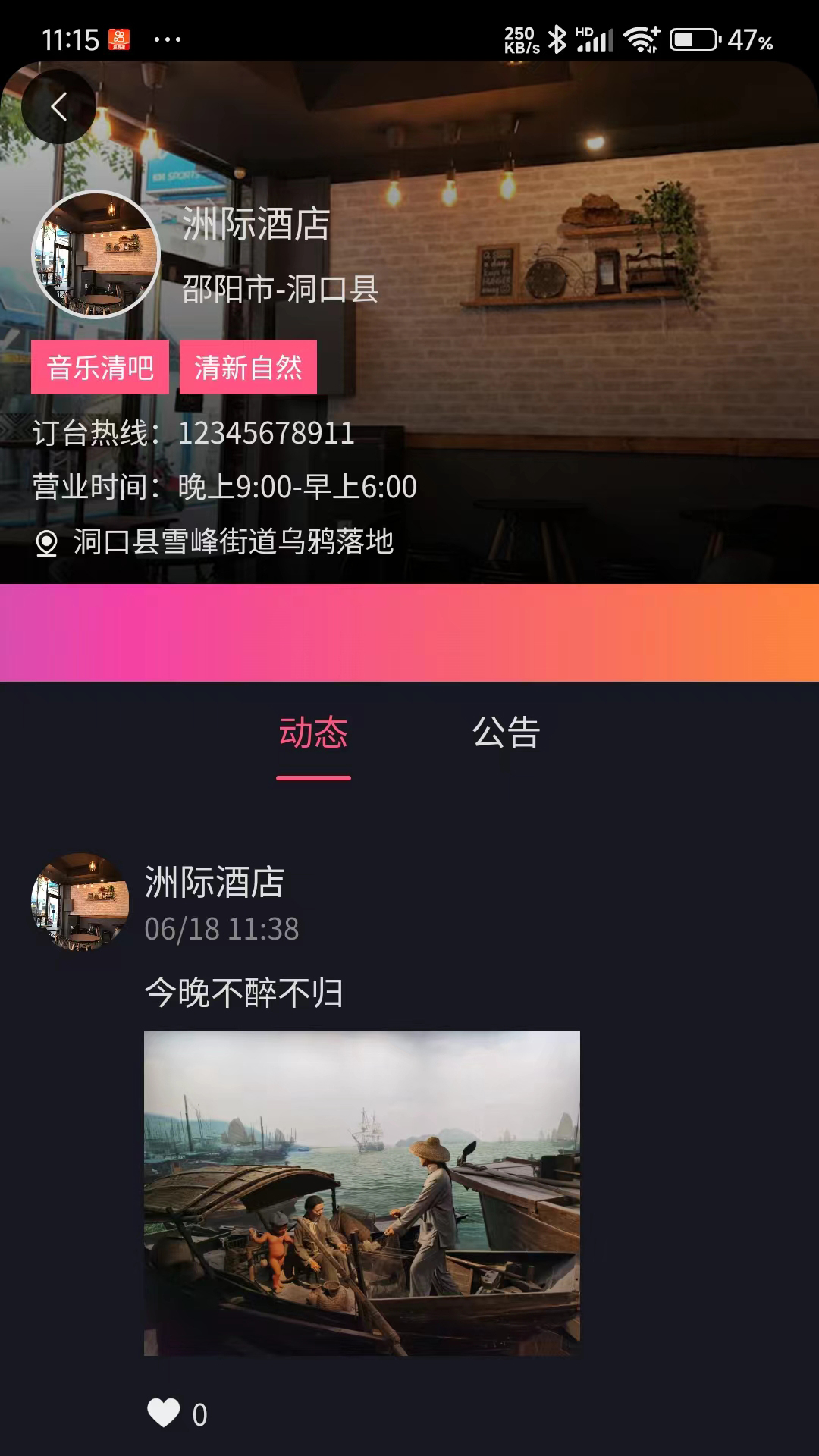Tap the 音乐清吧 tag
This screenshot has height=1456, width=819.
[100, 368]
